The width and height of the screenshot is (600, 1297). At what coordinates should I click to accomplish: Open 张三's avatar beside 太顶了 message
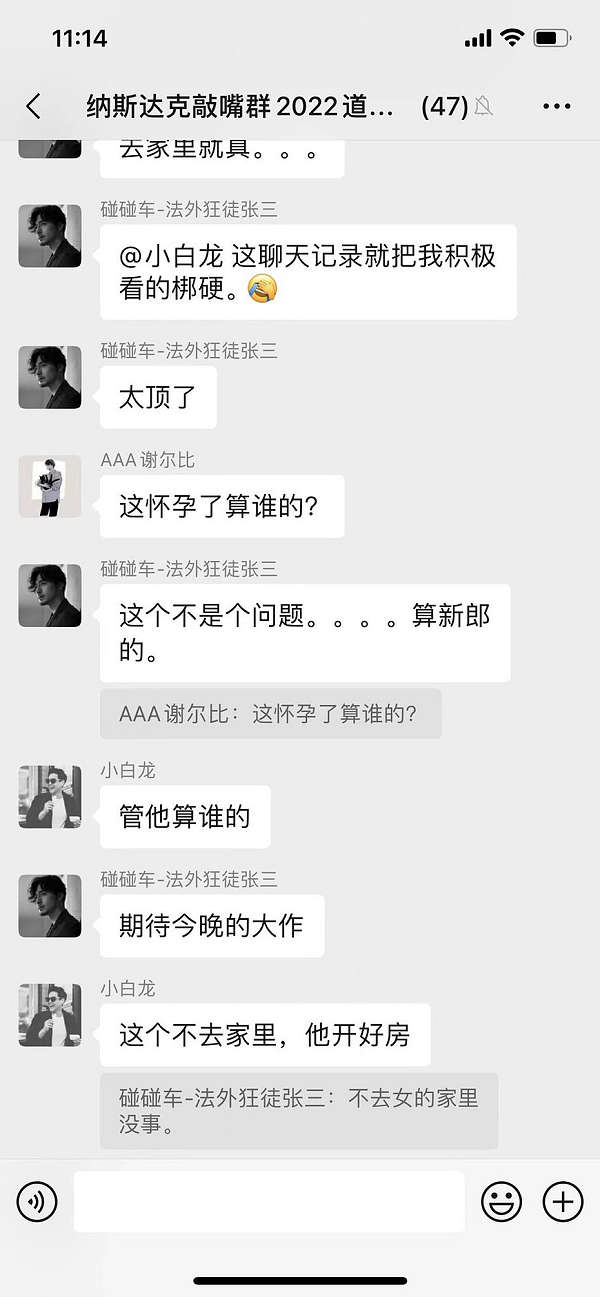click(x=49, y=377)
